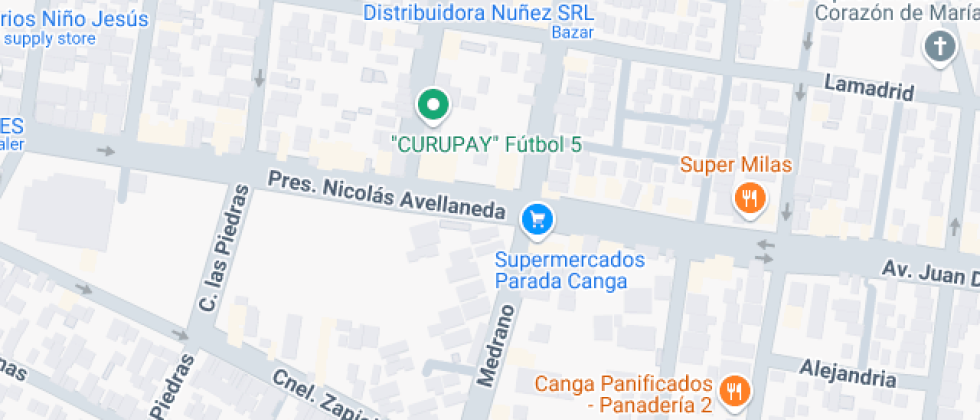Screen dimensions: 980x420
Task: Open the Distribuidora Nuñez SRL place label
Action: click(x=478, y=12)
